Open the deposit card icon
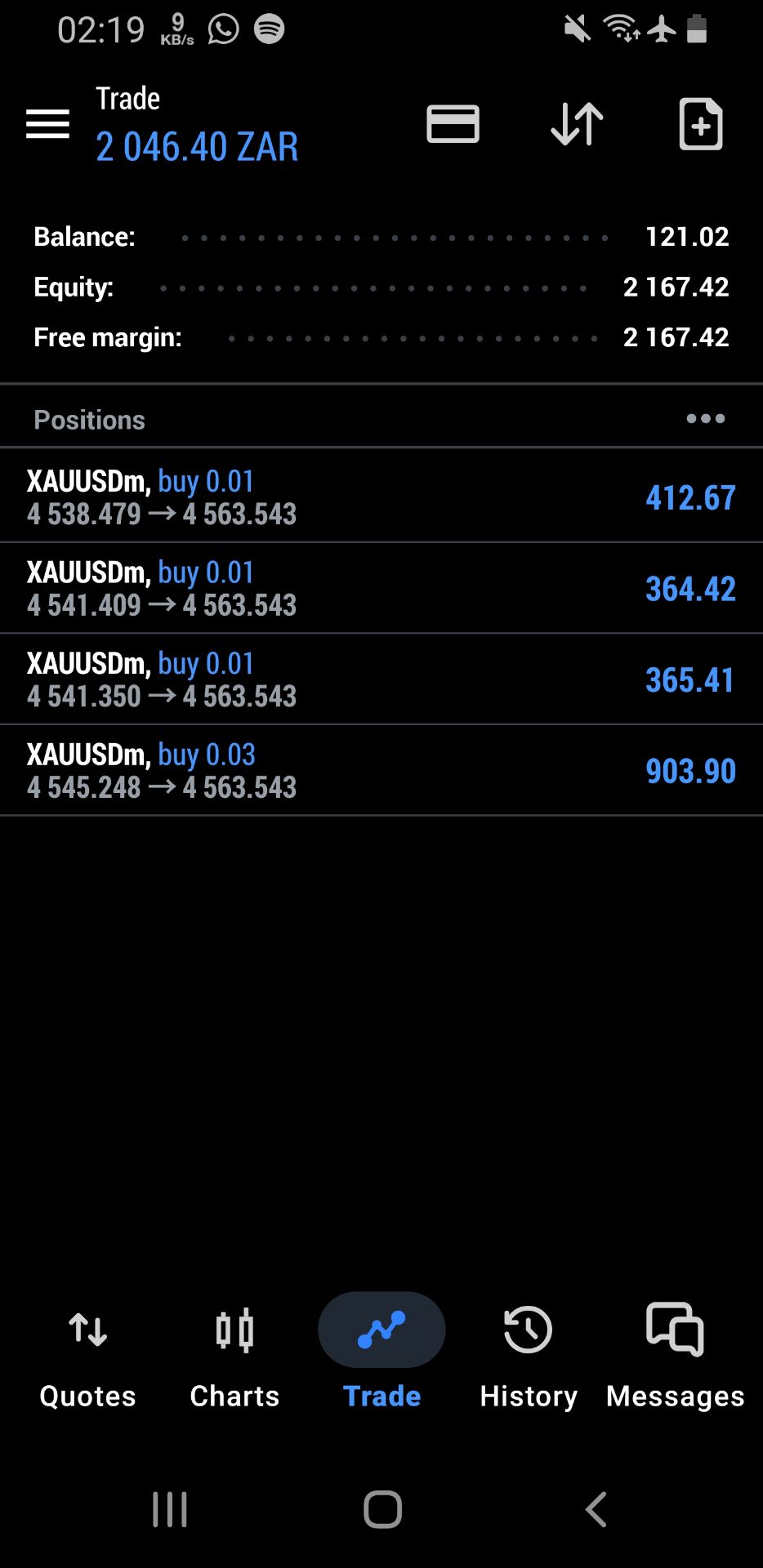Image resolution: width=763 pixels, height=1568 pixels. point(453,124)
